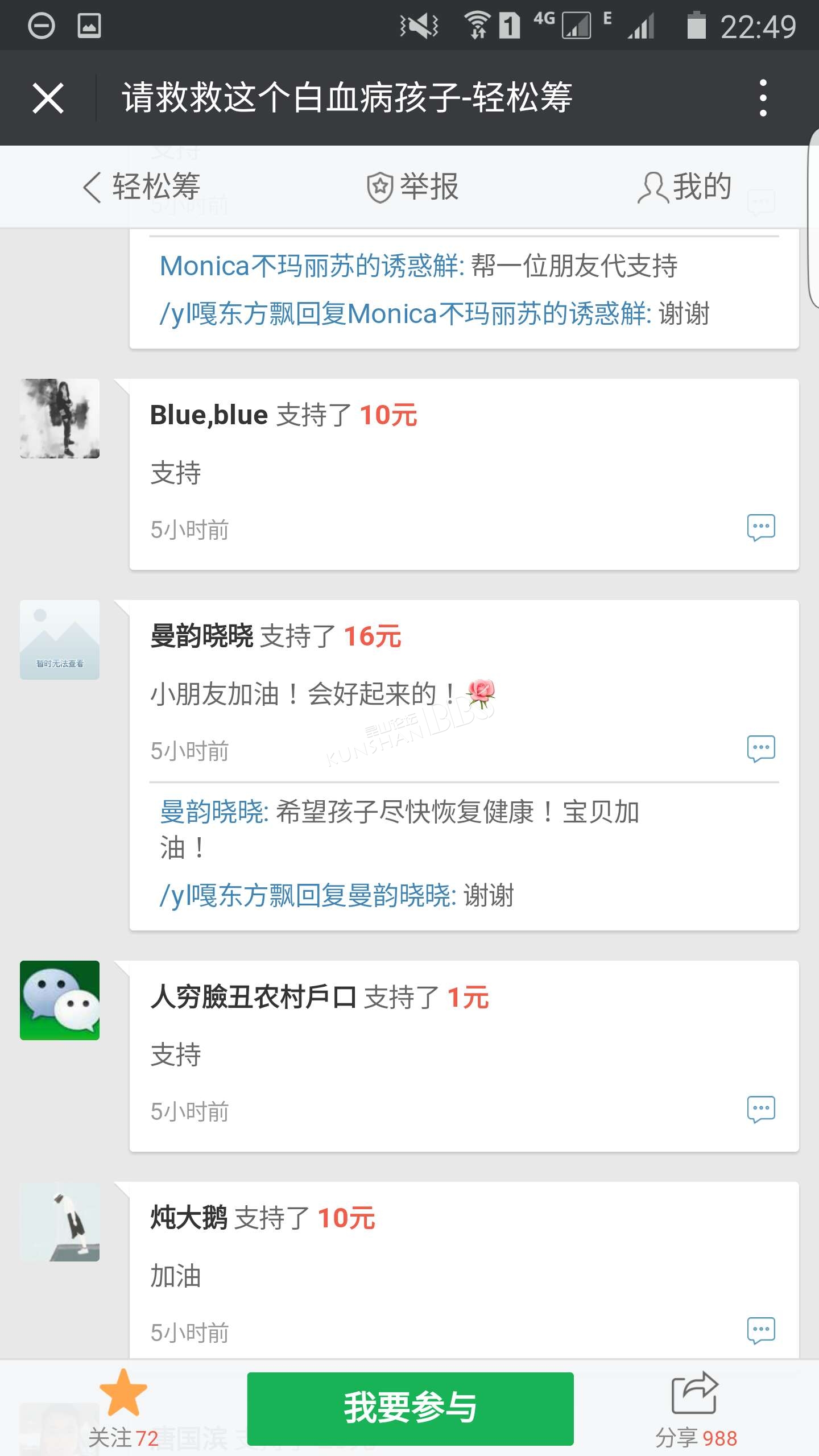
Task: Tap 举报 to report this project
Action: [x=413, y=187]
